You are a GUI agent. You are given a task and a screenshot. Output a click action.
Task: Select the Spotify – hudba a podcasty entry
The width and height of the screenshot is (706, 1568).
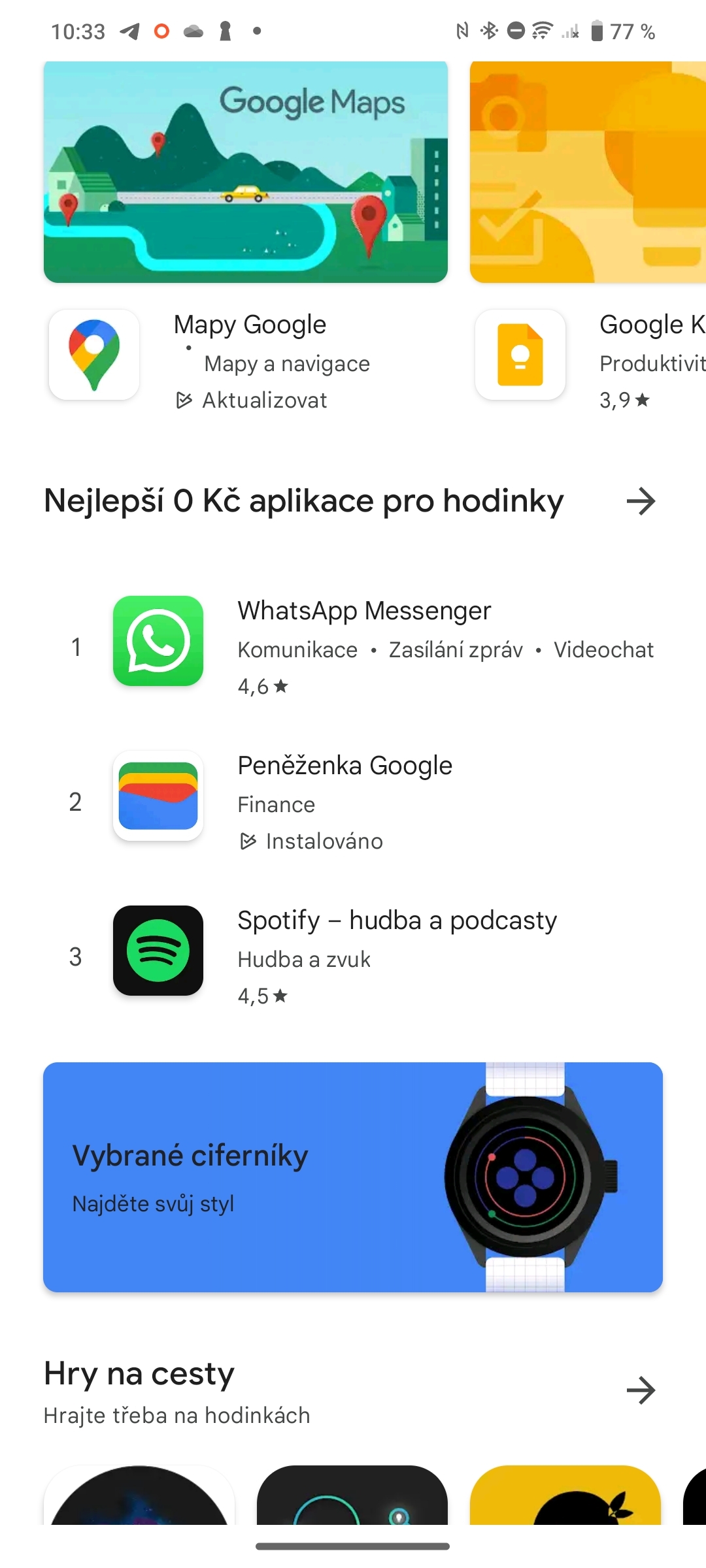pyautogui.click(x=397, y=920)
